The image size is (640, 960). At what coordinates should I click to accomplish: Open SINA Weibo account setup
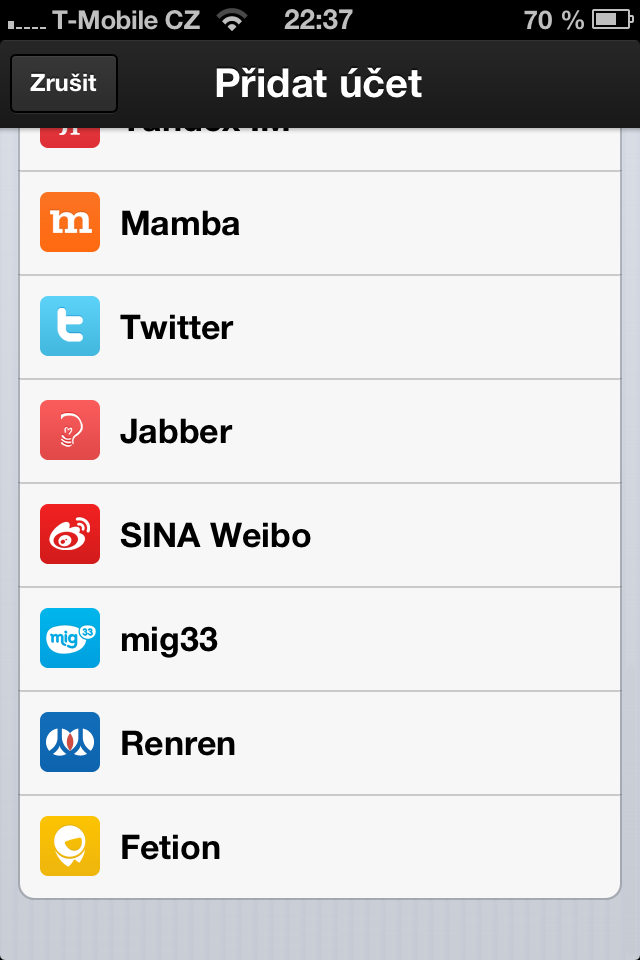point(320,535)
